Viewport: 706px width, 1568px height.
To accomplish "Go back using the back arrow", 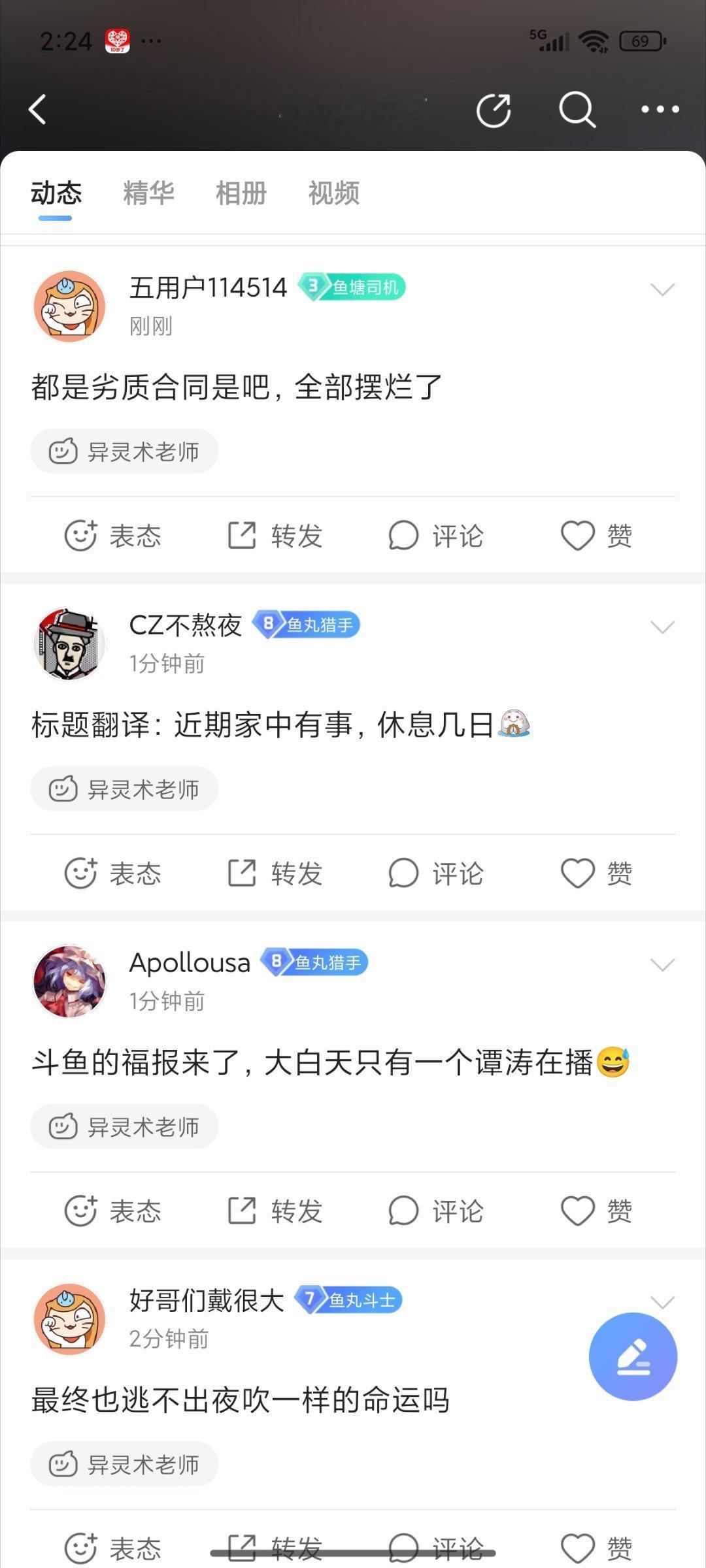I will (37, 109).
